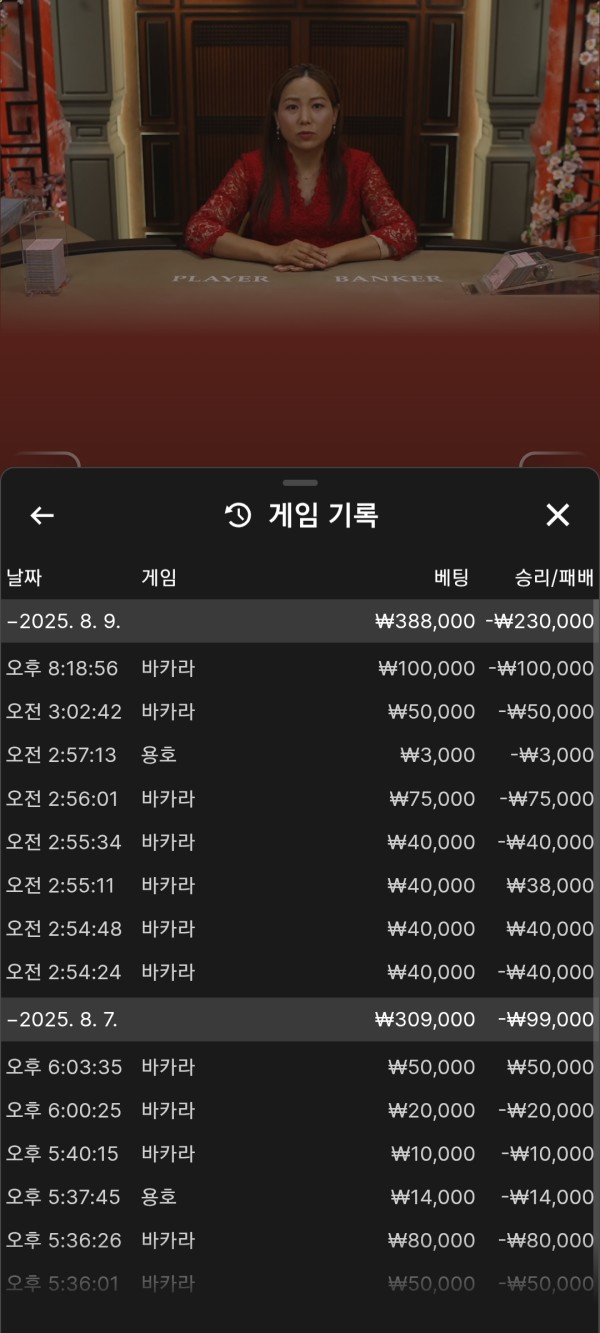
Task: Collapse the 2025. 8. 7. date group
Action: tap(300, 1019)
